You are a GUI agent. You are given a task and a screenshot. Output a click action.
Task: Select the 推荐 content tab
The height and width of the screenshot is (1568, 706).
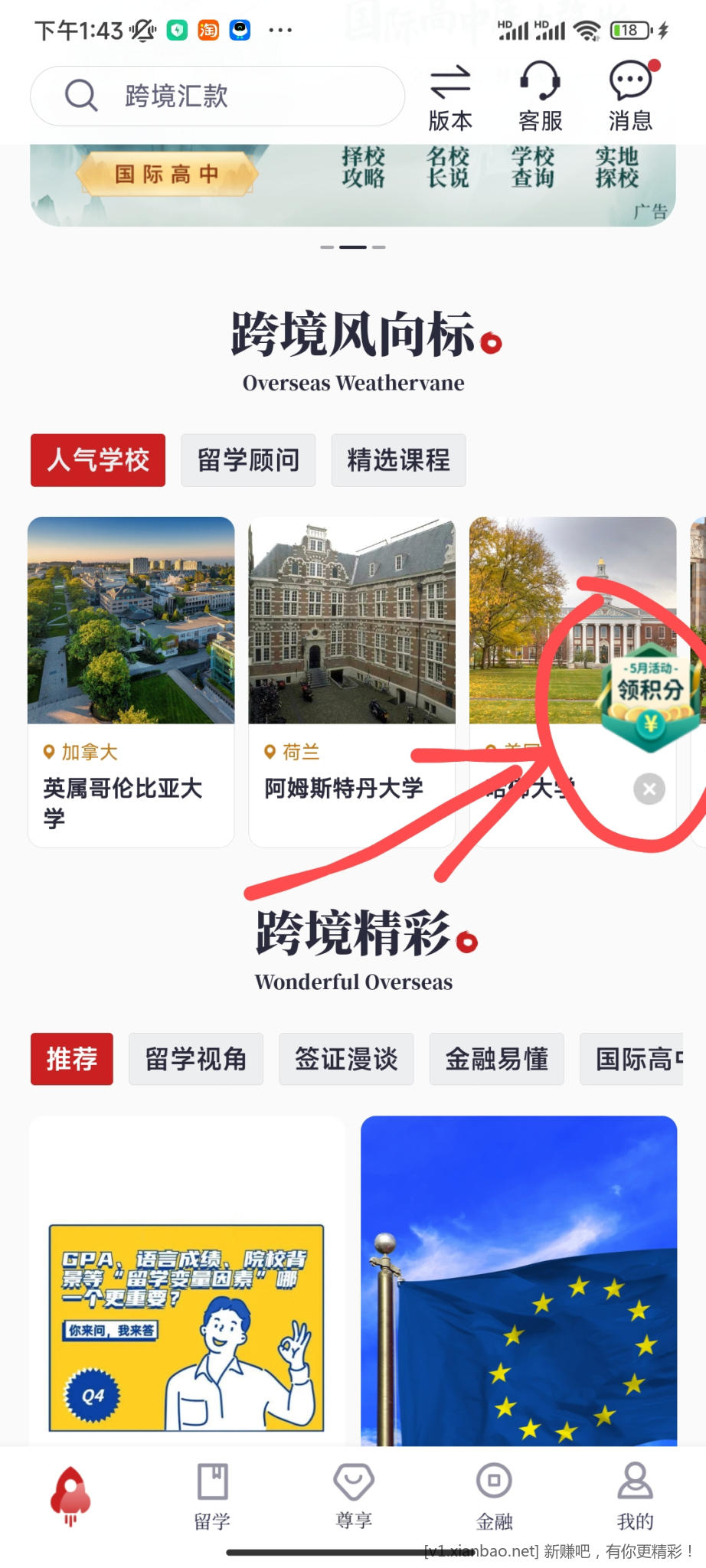coord(72,1059)
